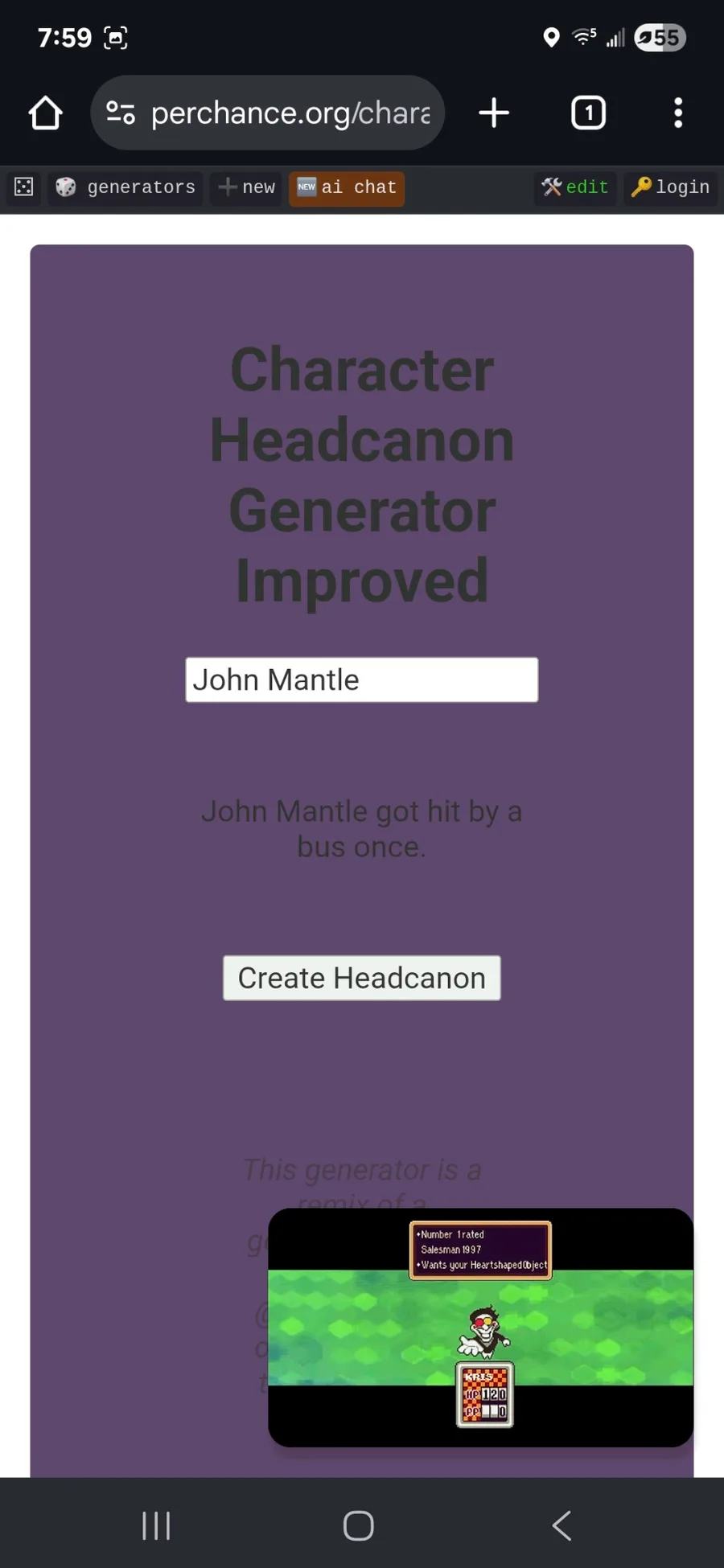Tap the browser home icon
Viewport: 724px width, 1568px height.
46,113
